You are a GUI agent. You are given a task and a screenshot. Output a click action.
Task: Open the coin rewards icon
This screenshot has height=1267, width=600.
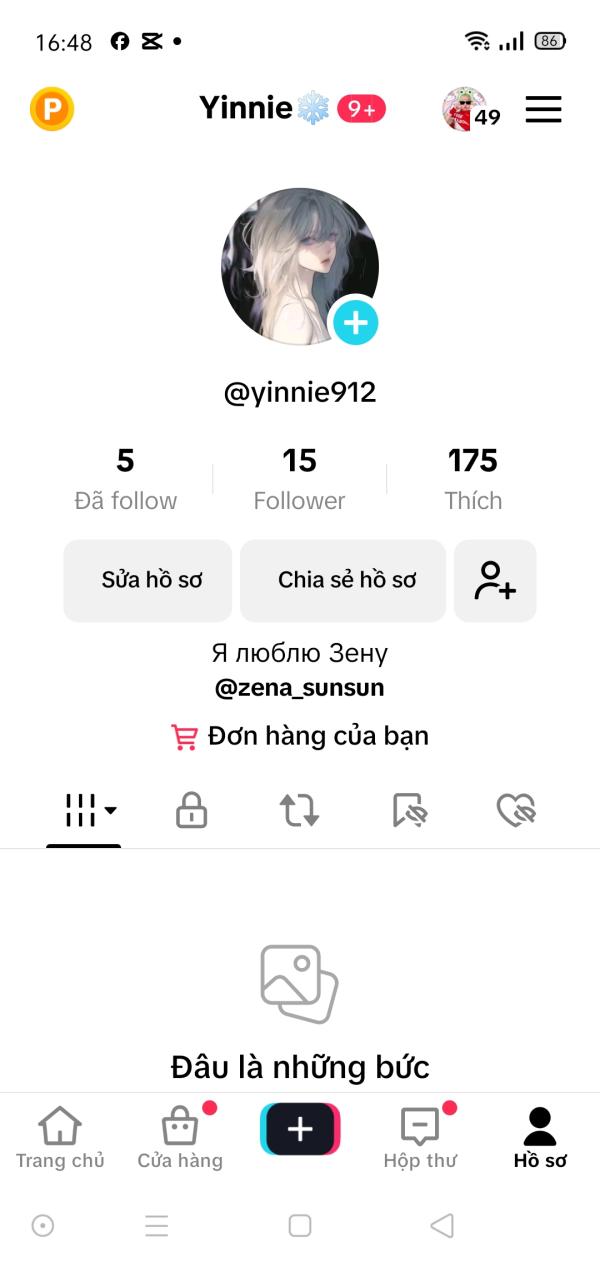click(x=52, y=109)
